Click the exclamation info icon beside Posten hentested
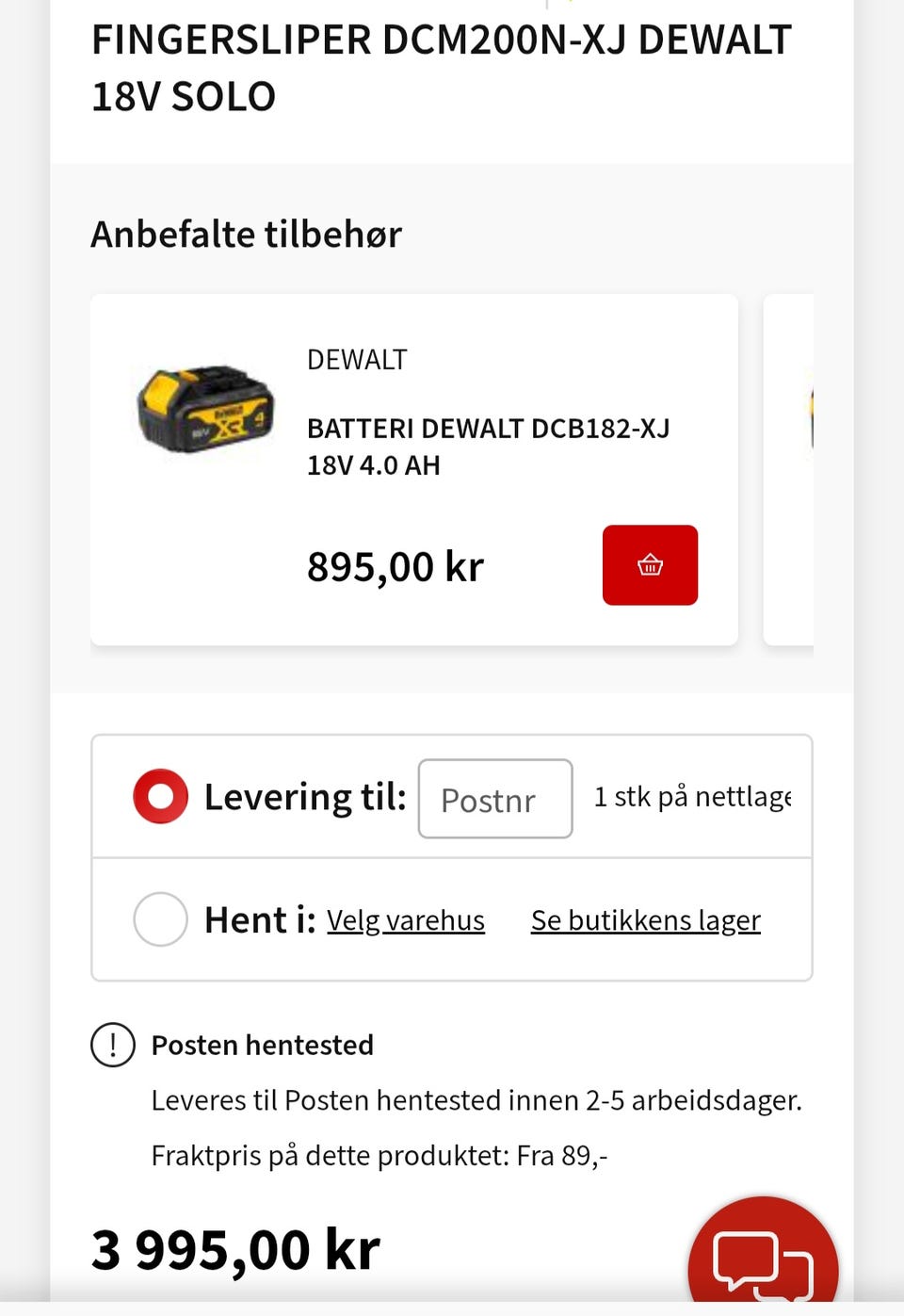This screenshot has width=904, height=1316. point(111,1045)
